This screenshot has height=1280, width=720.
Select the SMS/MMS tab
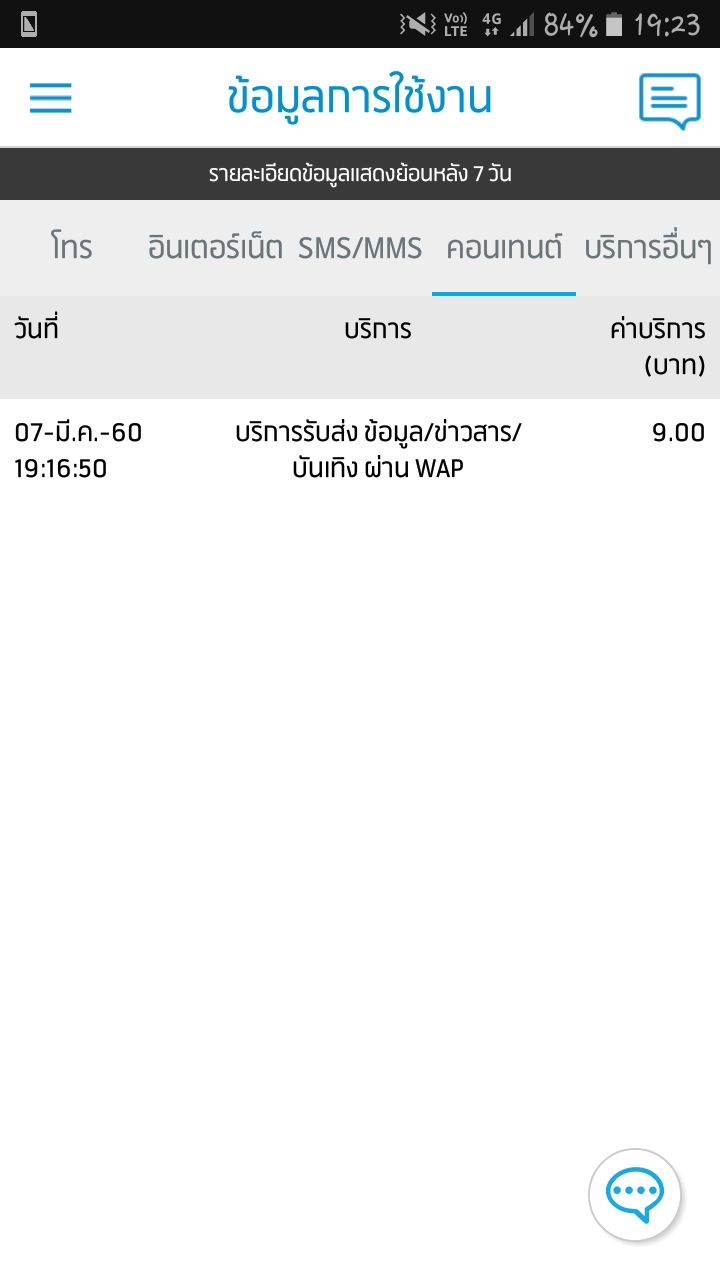point(360,247)
